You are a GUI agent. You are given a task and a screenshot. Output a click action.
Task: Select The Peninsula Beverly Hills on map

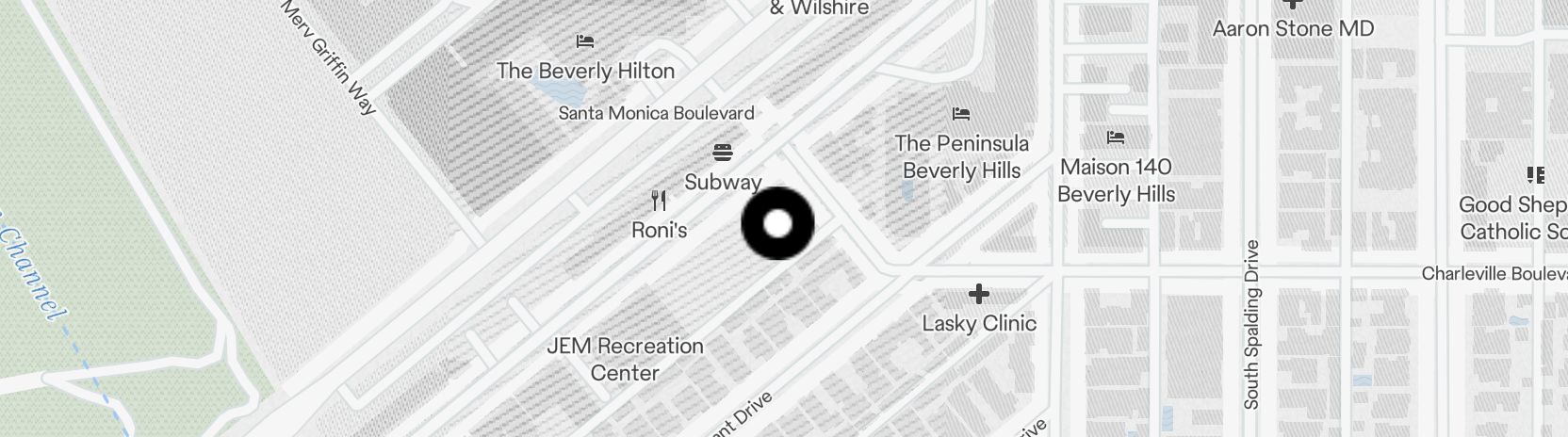[960, 115]
